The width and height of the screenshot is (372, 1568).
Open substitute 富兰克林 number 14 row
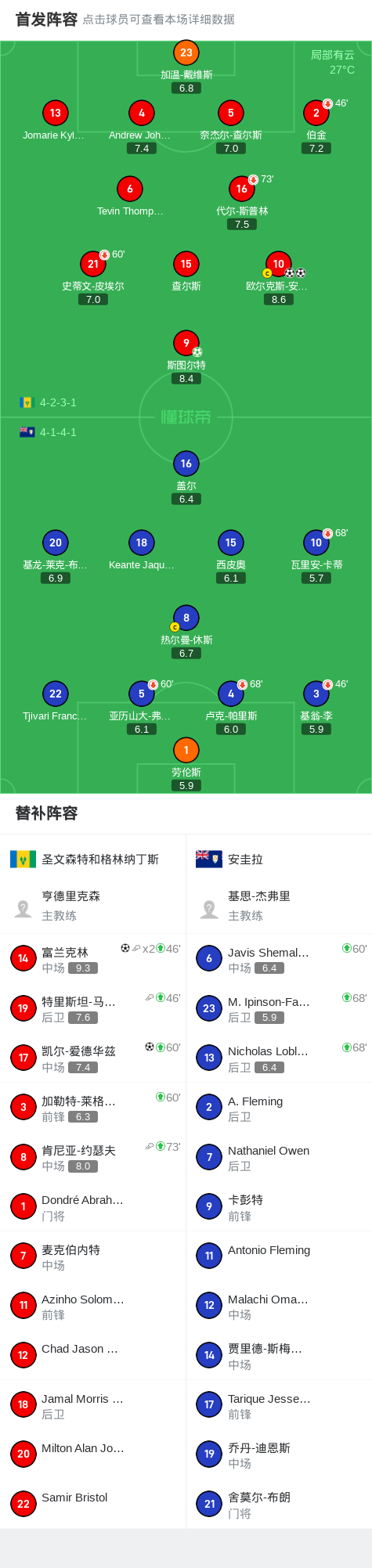coord(93,959)
